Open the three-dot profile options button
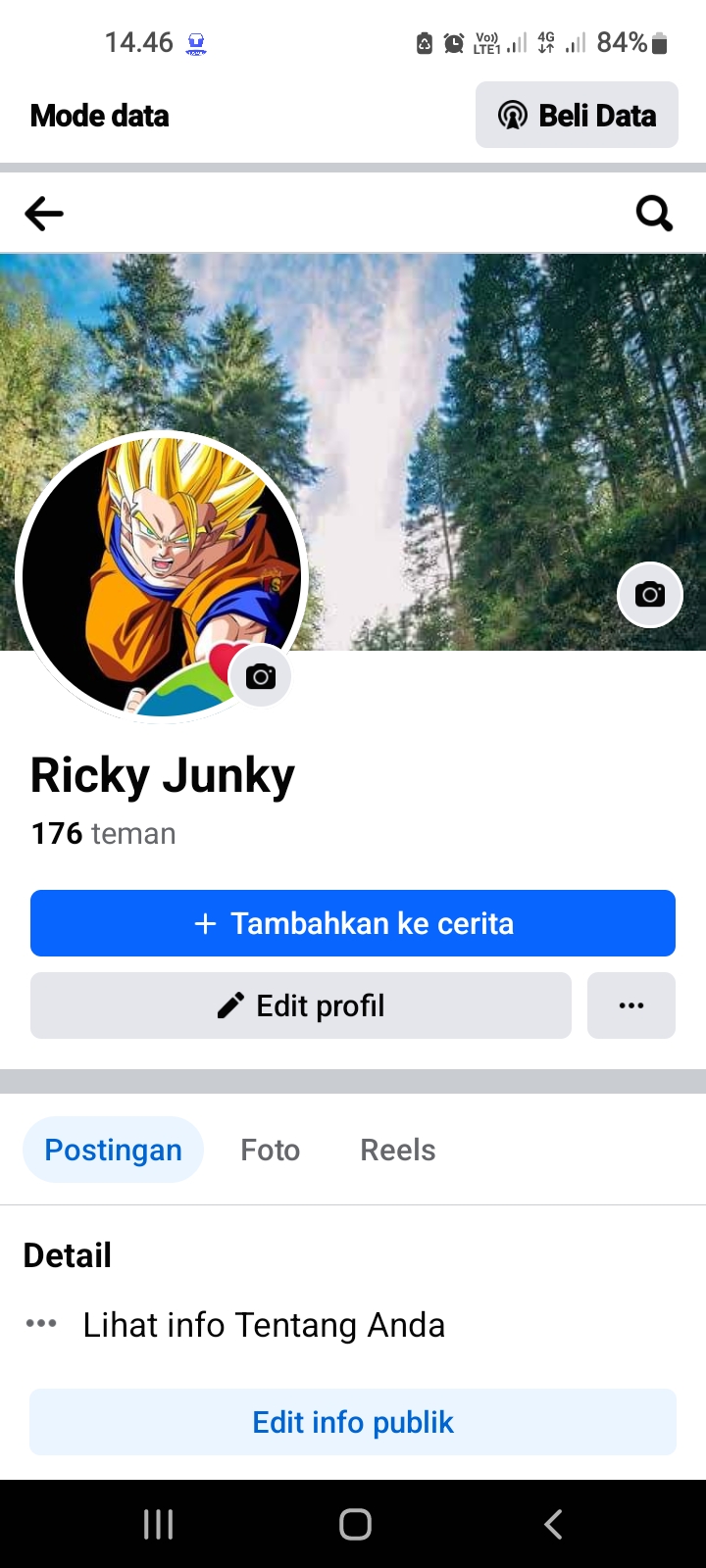Screen dimensions: 706x1568 point(631,1005)
